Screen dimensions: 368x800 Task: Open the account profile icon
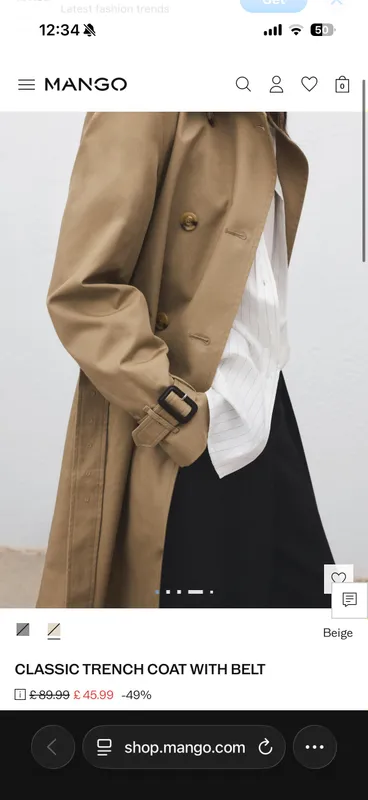click(276, 84)
